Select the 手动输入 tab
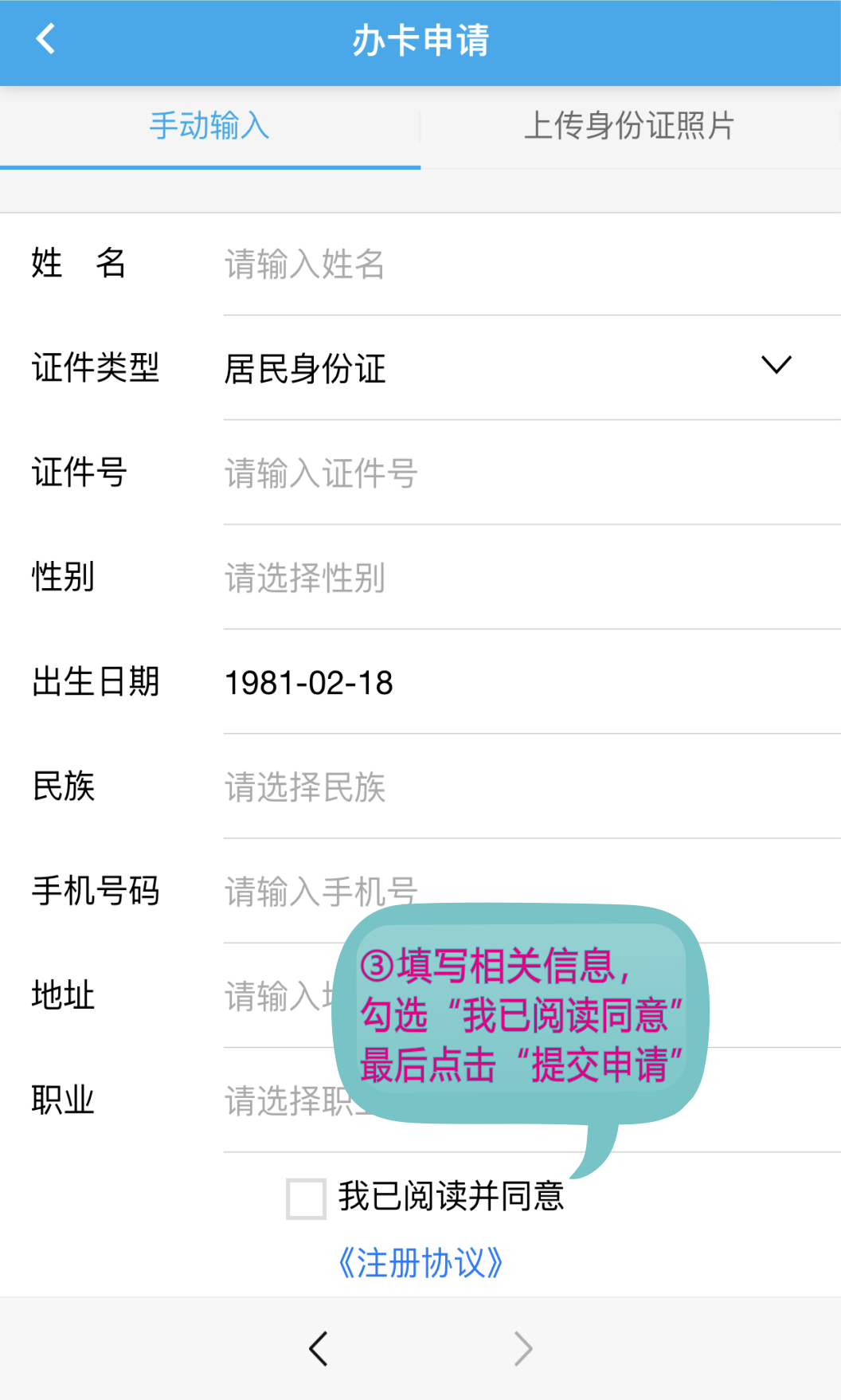Screen dimensions: 841x1400 click(210, 126)
